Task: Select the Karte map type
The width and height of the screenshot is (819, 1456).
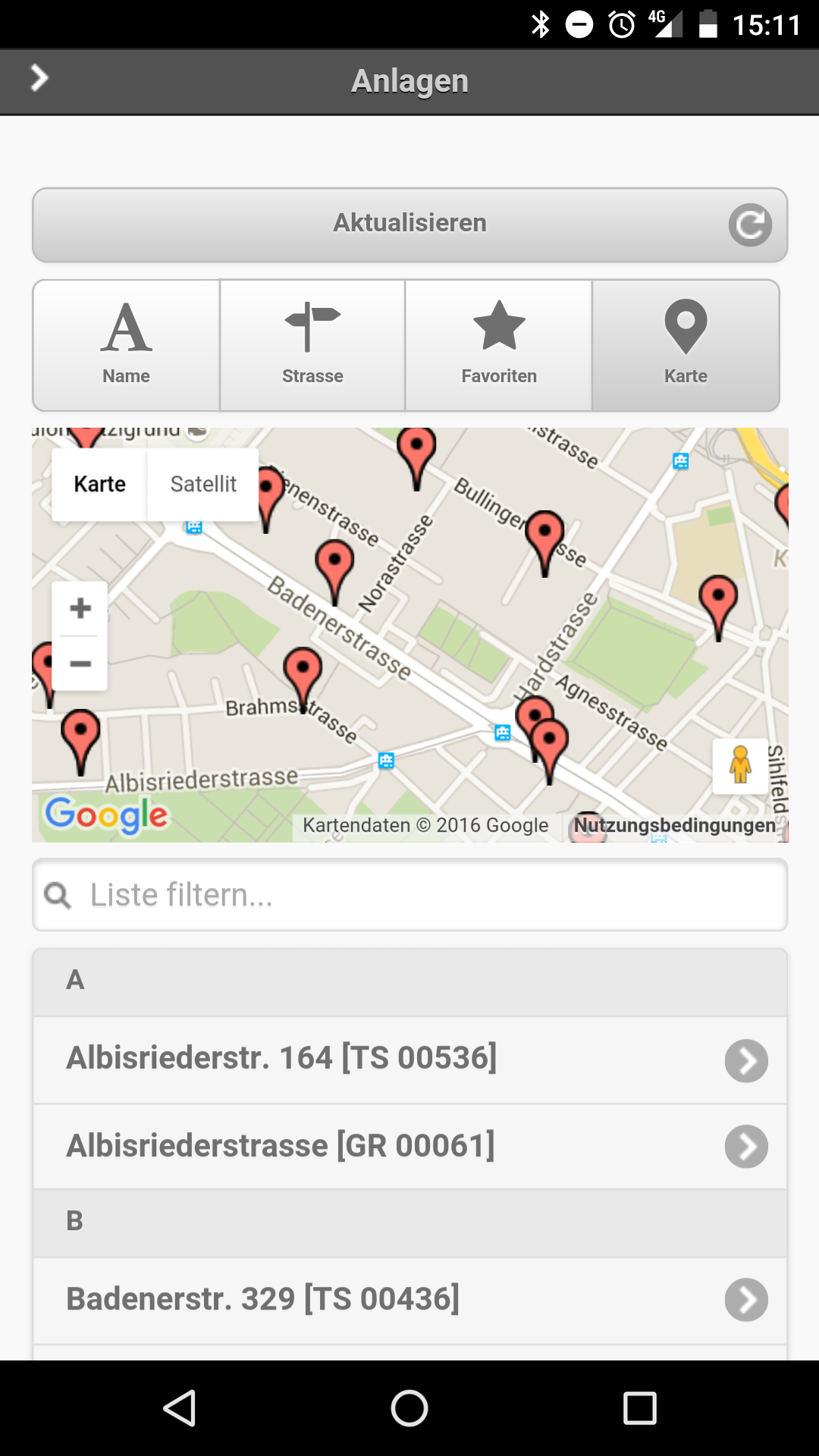Action: coord(99,484)
